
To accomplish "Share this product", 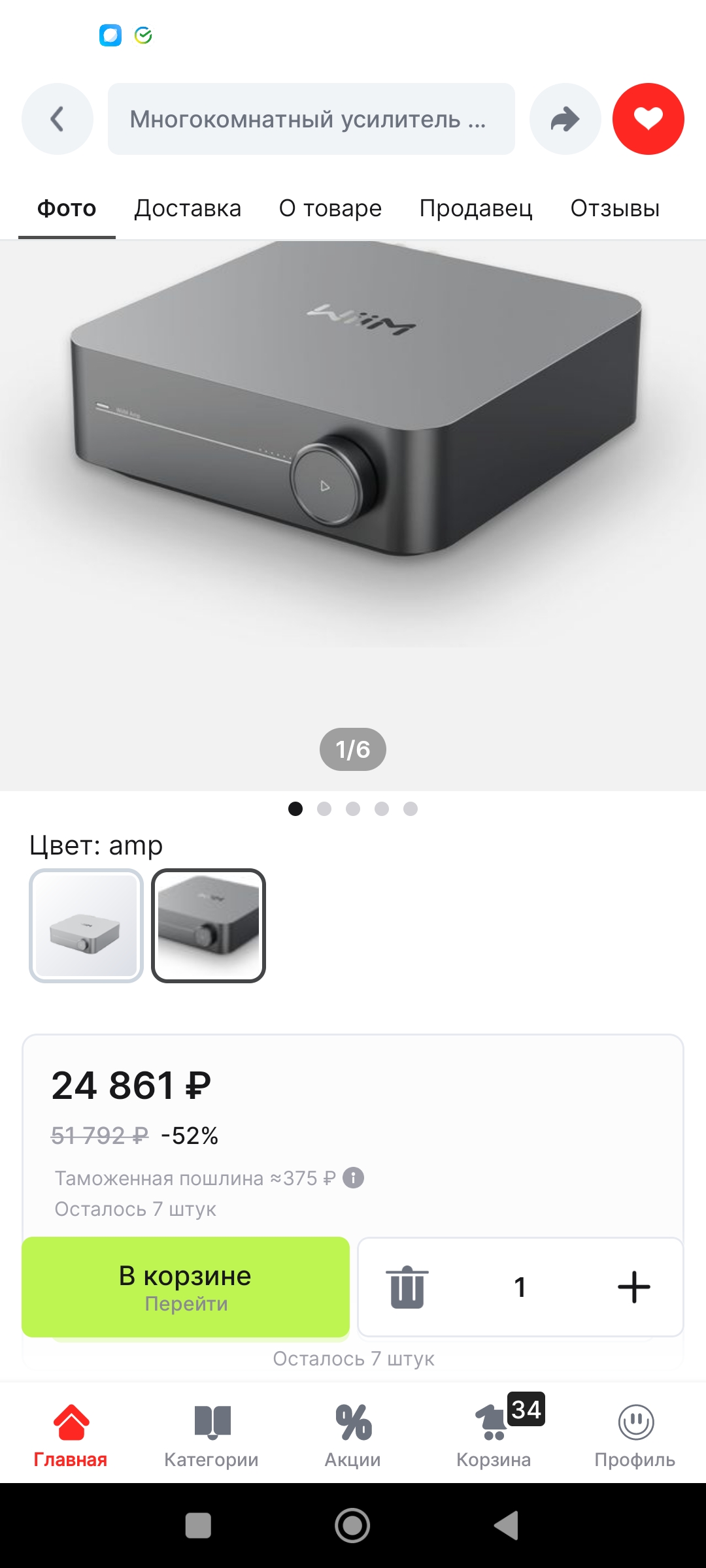I will pyautogui.click(x=565, y=119).
